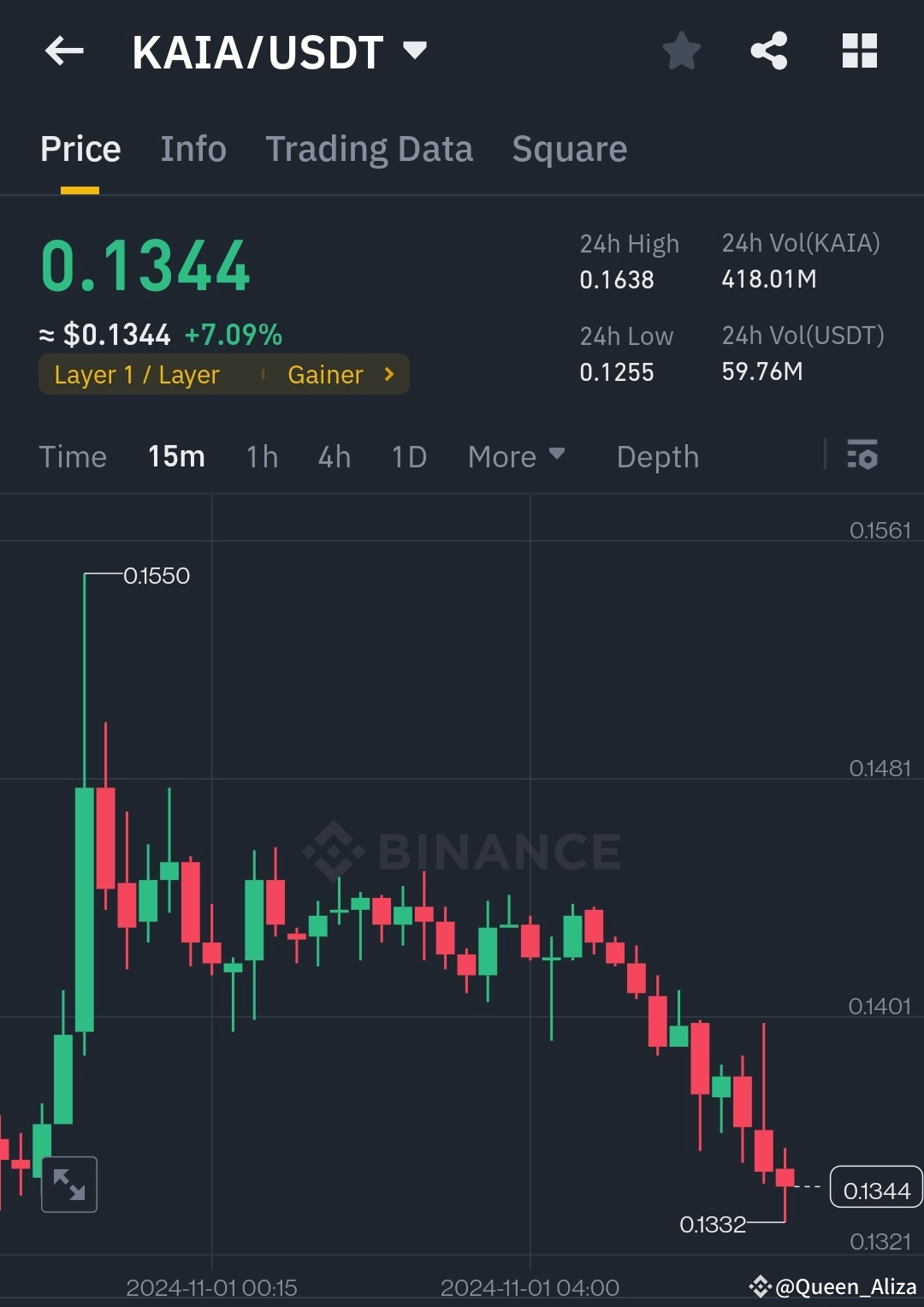Open the grid layout menu top right

[859, 51]
